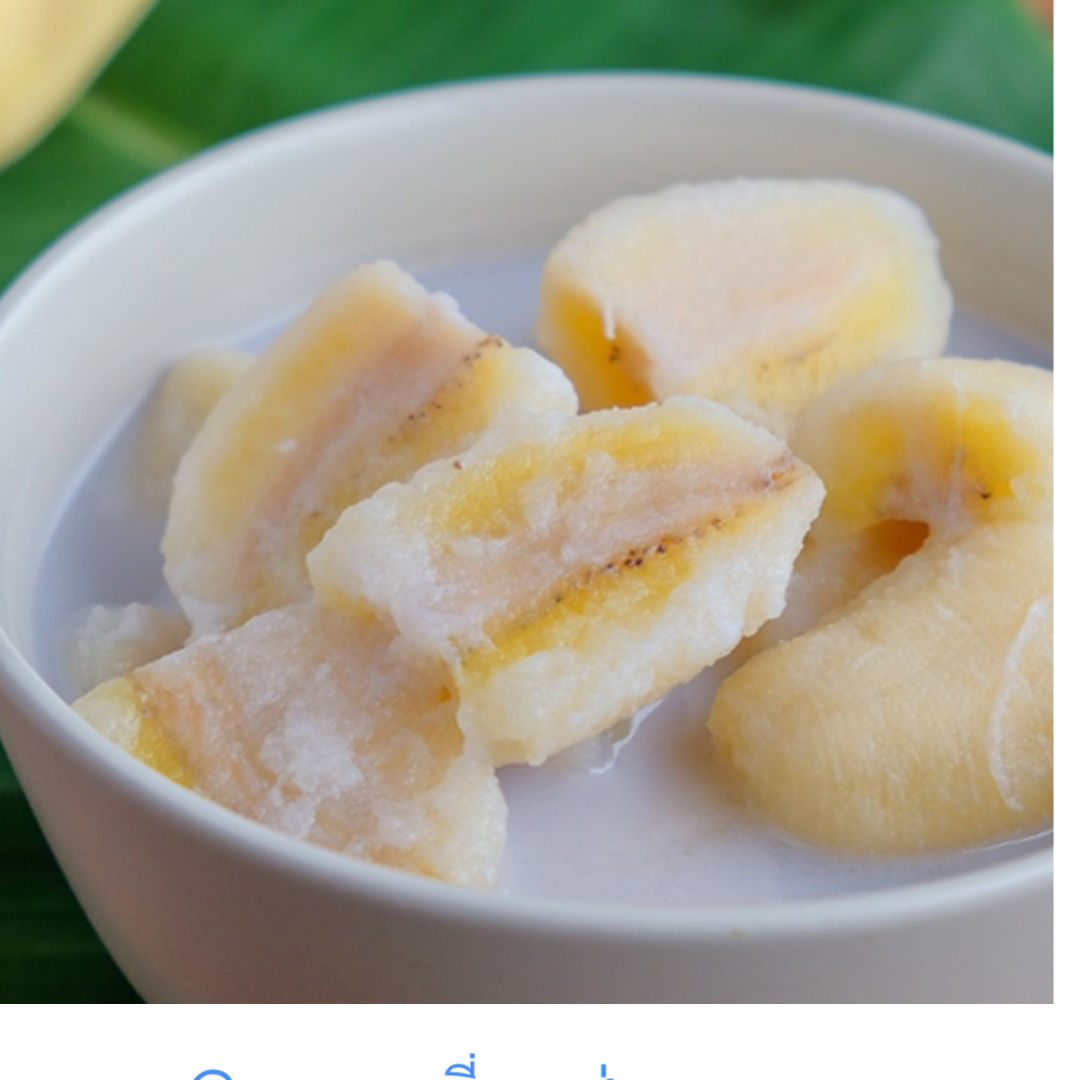Viewport: 1080px width, 1080px height.
Task: Open the banana in coconut milk photo
Action: pos(526,500)
